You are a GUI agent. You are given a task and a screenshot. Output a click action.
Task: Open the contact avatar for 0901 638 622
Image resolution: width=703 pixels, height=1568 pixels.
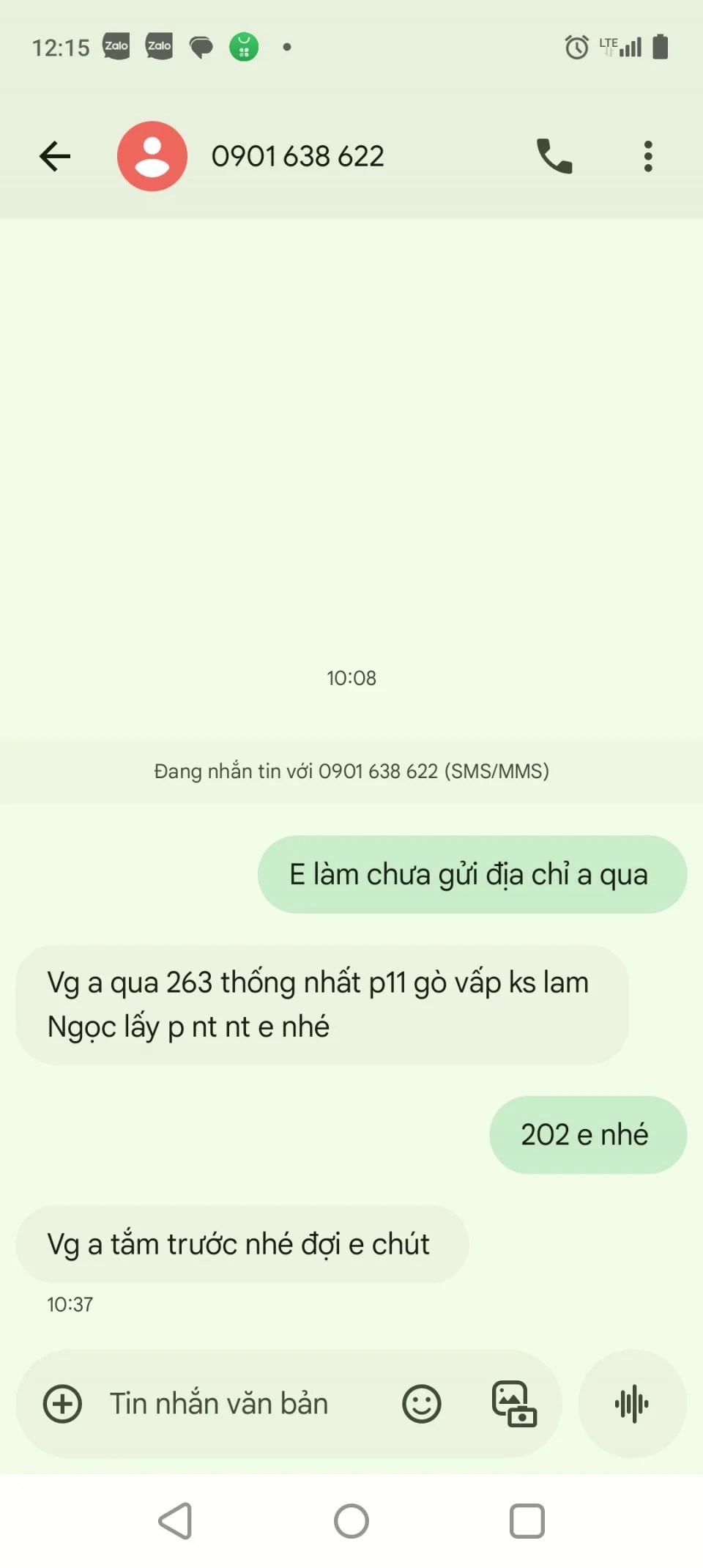152,156
